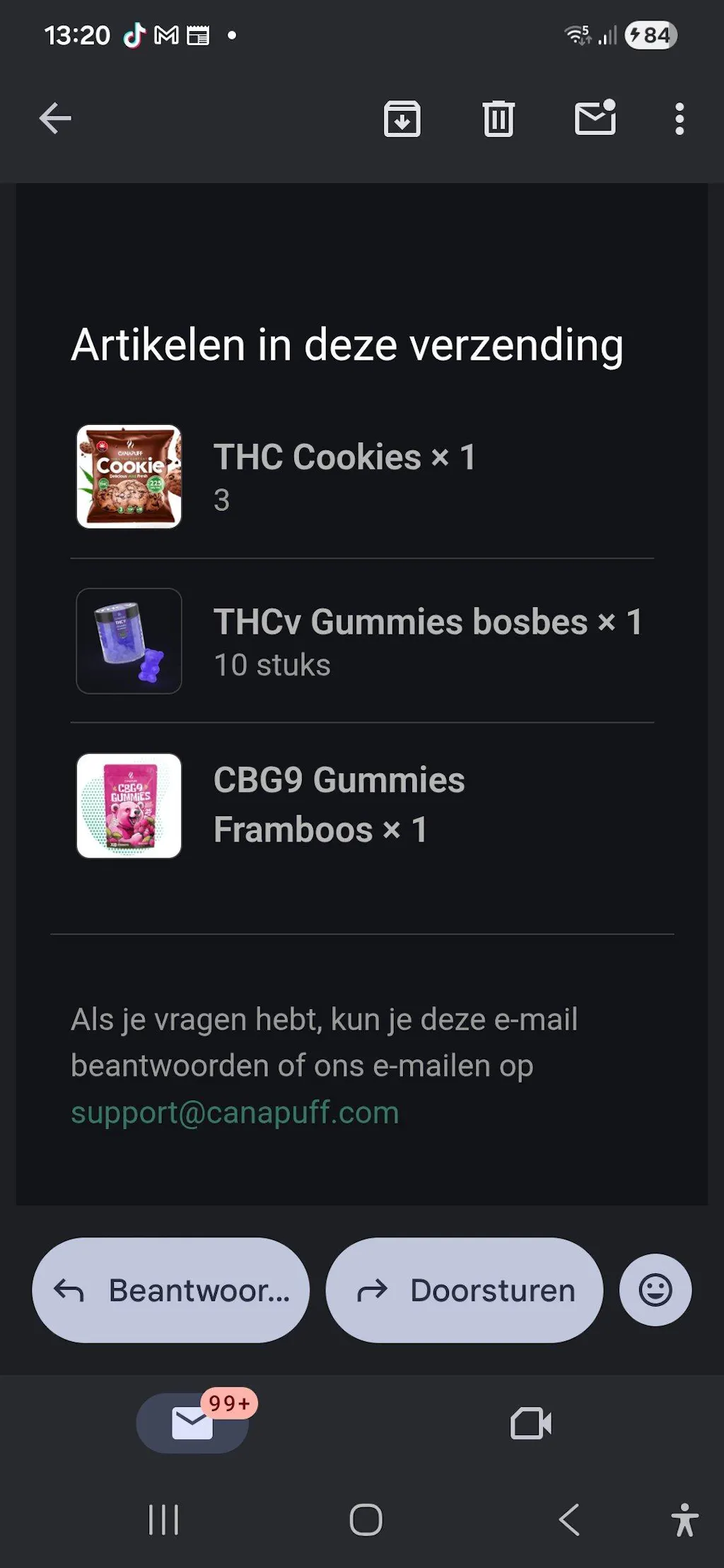Open the support@canapuff.com email link

click(235, 1112)
